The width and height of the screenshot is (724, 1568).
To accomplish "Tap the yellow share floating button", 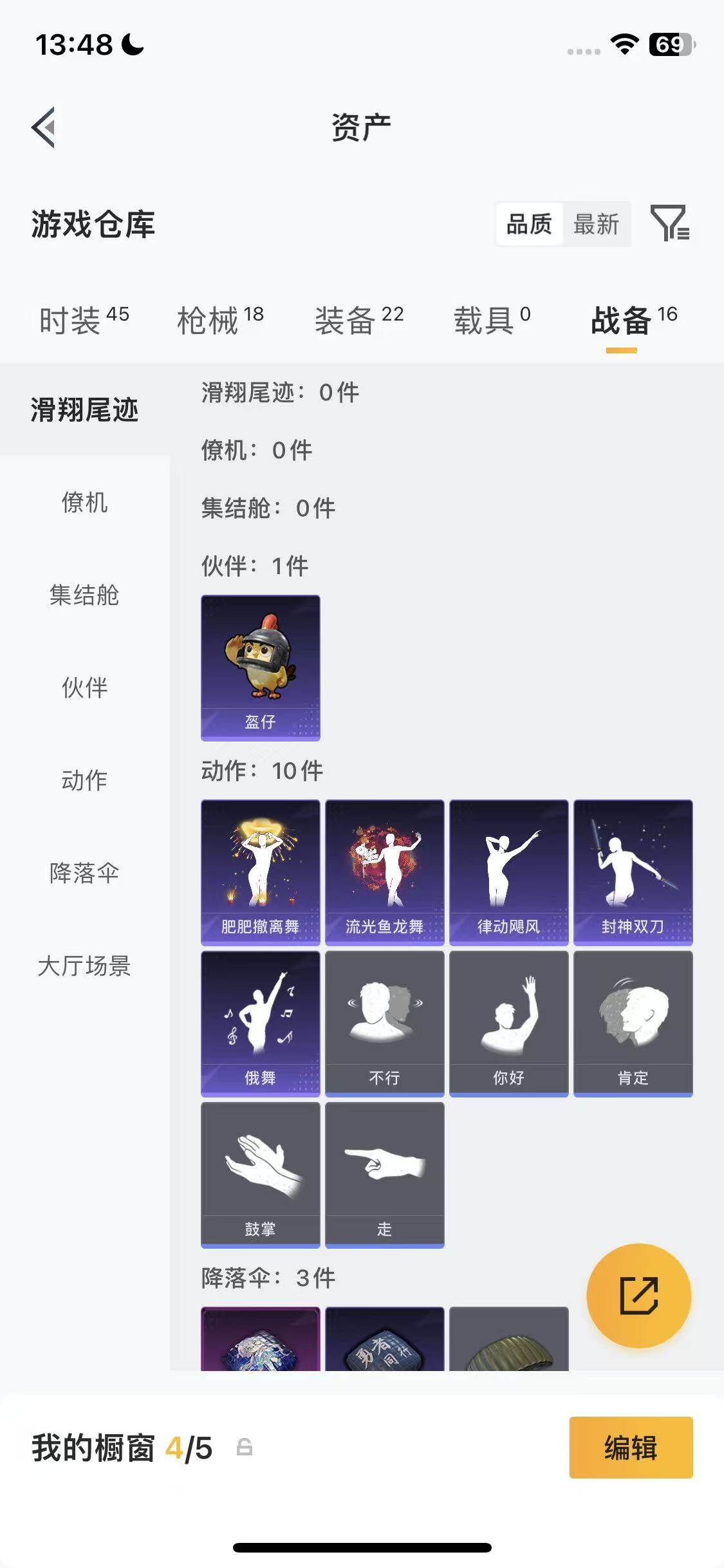I will coord(637,1296).
